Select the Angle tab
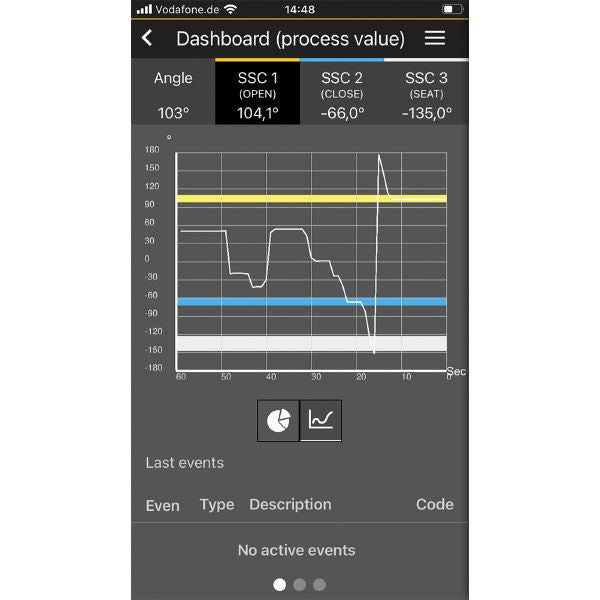600x600 pixels. click(x=173, y=94)
